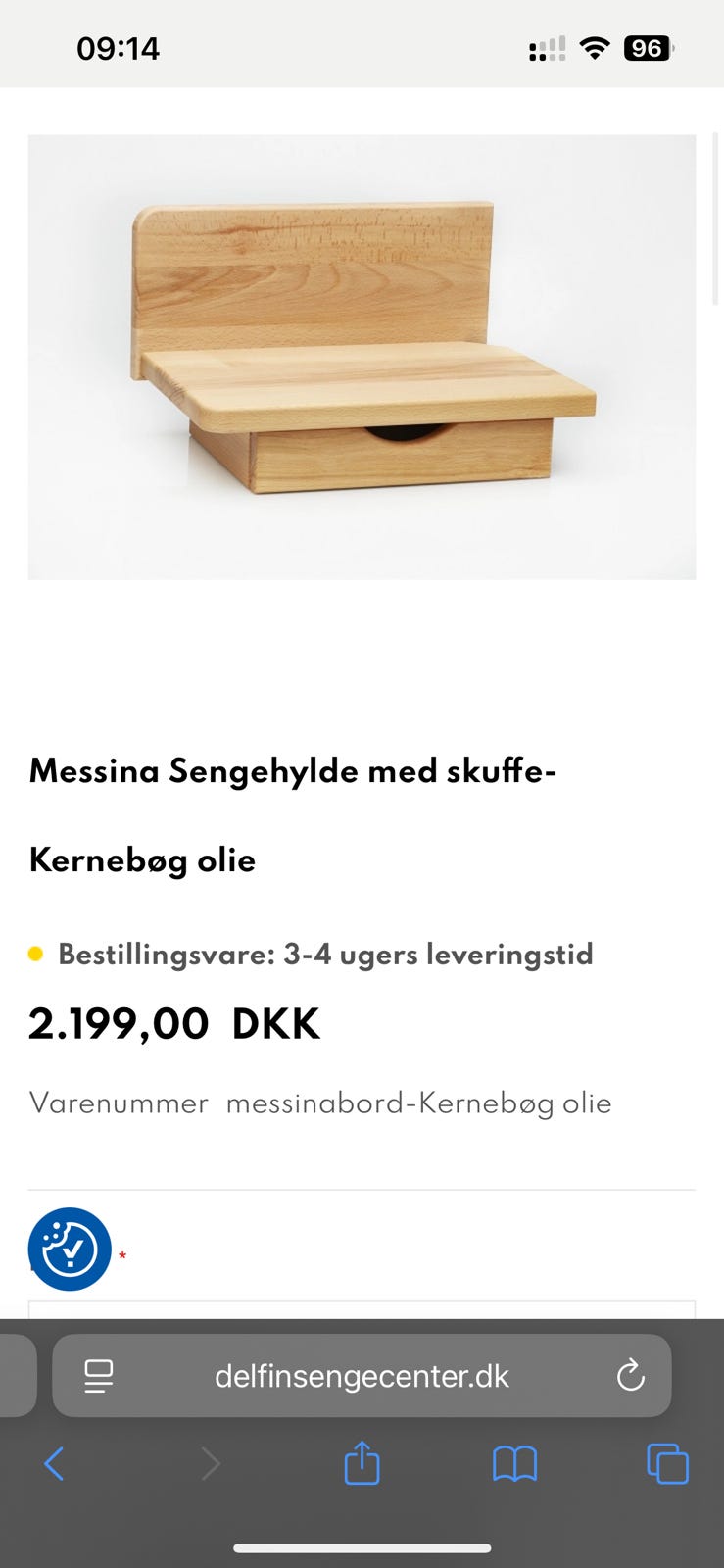Reload the delfinsengecenter.dk page

[631, 1375]
